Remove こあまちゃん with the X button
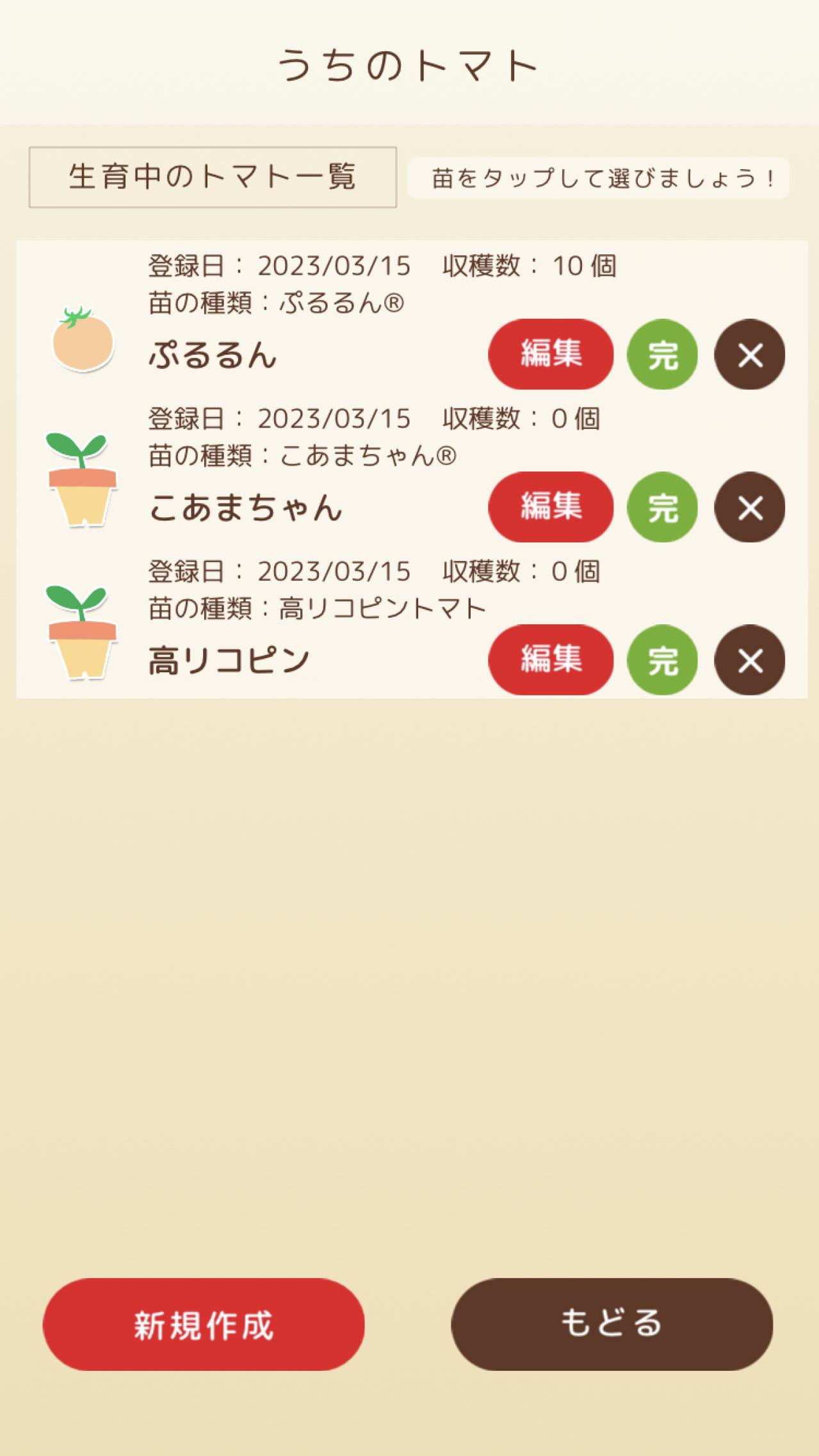The height and width of the screenshot is (1456, 819). 749,507
